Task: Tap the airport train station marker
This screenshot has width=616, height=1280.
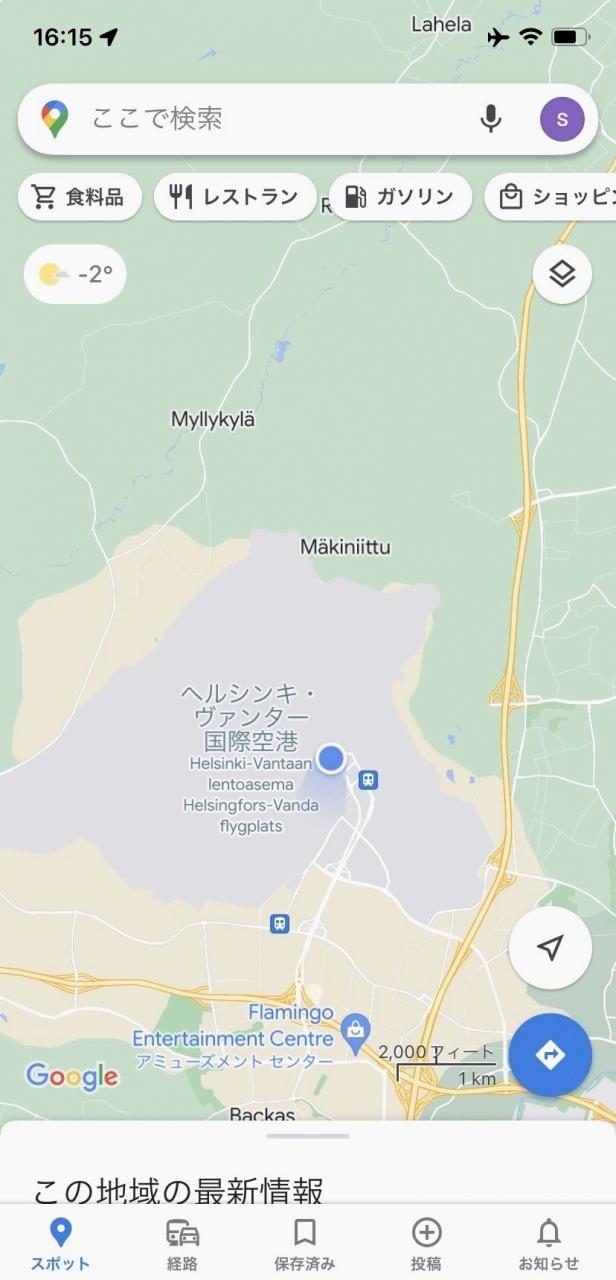Action: [x=369, y=780]
